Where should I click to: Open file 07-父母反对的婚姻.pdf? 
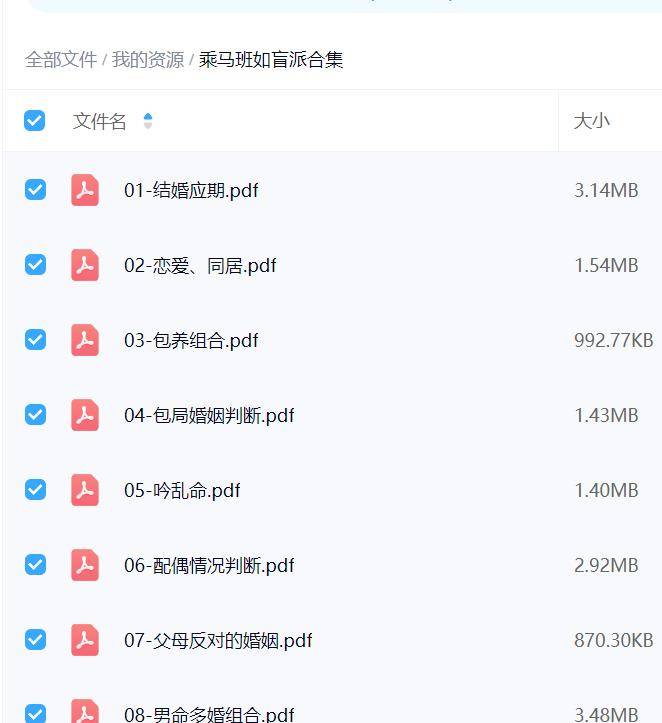coord(218,640)
